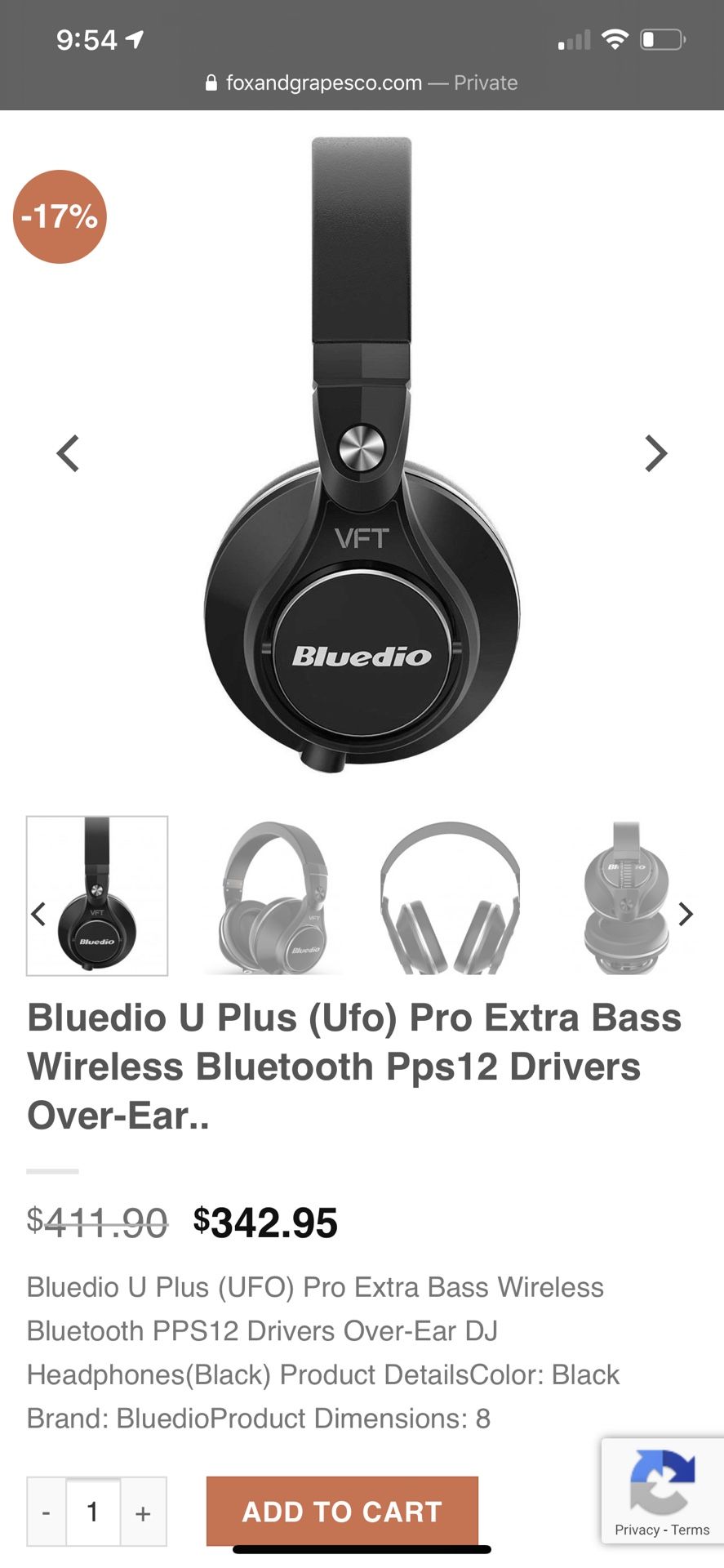
Task: Open the reCAPTCHA Terms link
Action: pyautogui.click(x=691, y=1530)
